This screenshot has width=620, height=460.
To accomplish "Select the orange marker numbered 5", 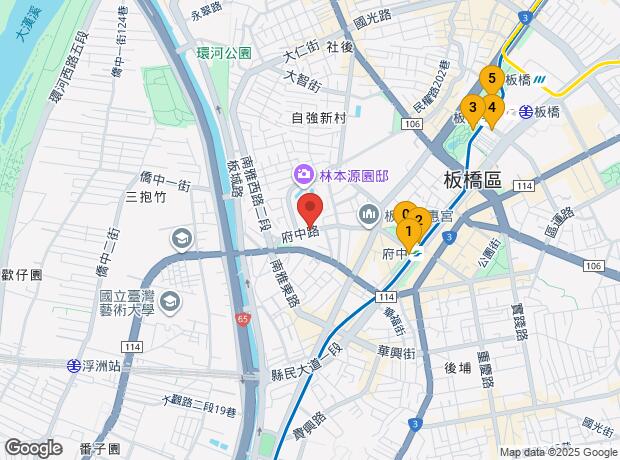I will coord(490,77).
